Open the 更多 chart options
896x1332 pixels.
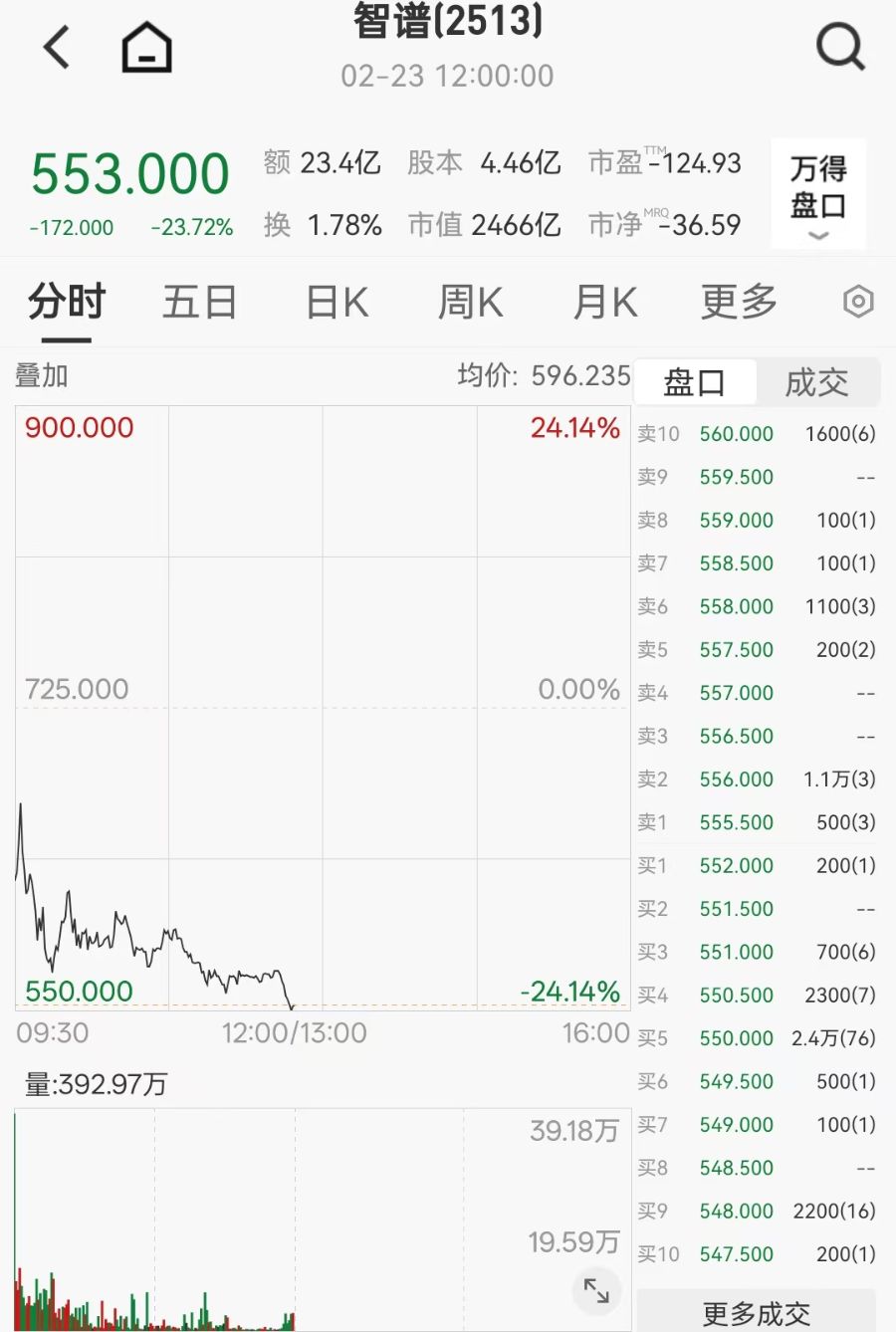point(738,302)
